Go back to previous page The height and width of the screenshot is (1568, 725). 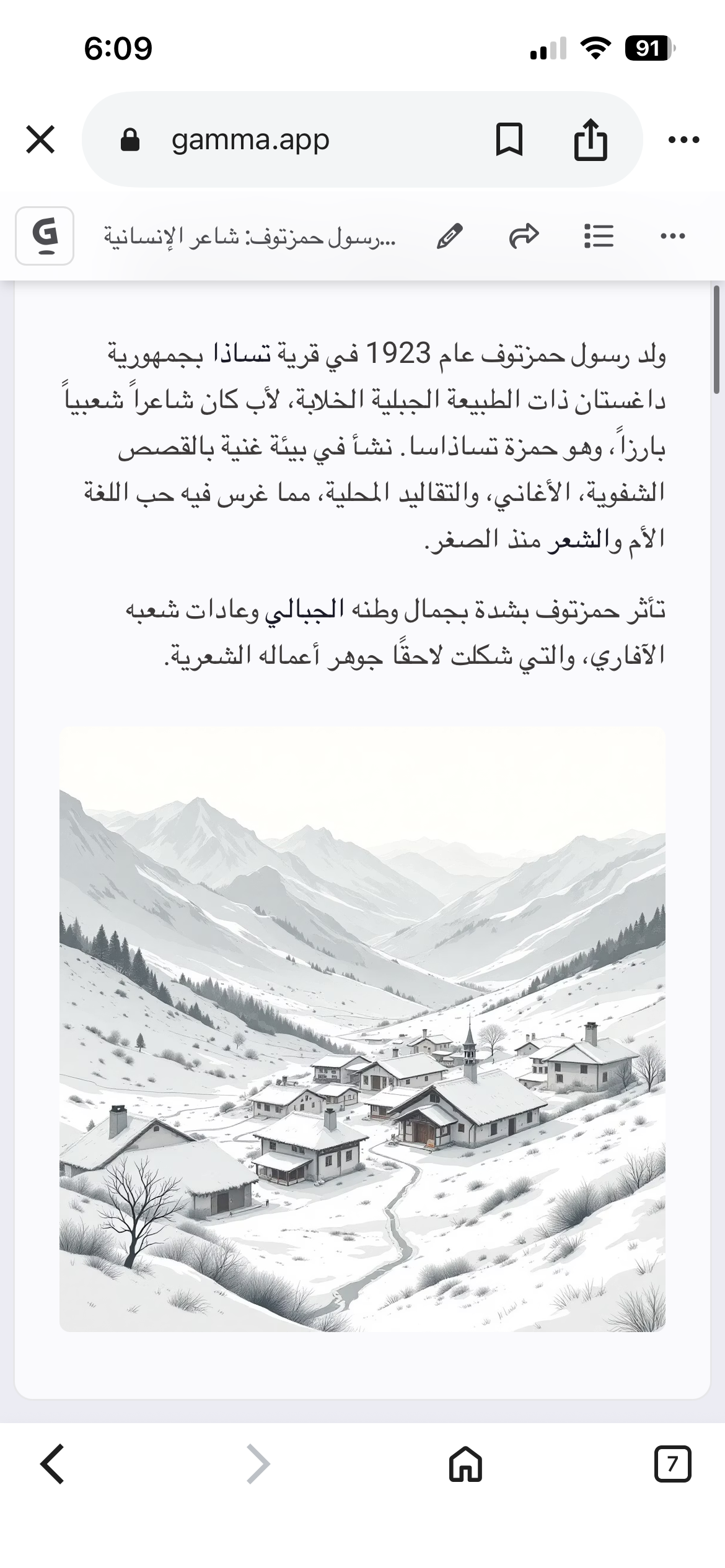click(x=52, y=1465)
